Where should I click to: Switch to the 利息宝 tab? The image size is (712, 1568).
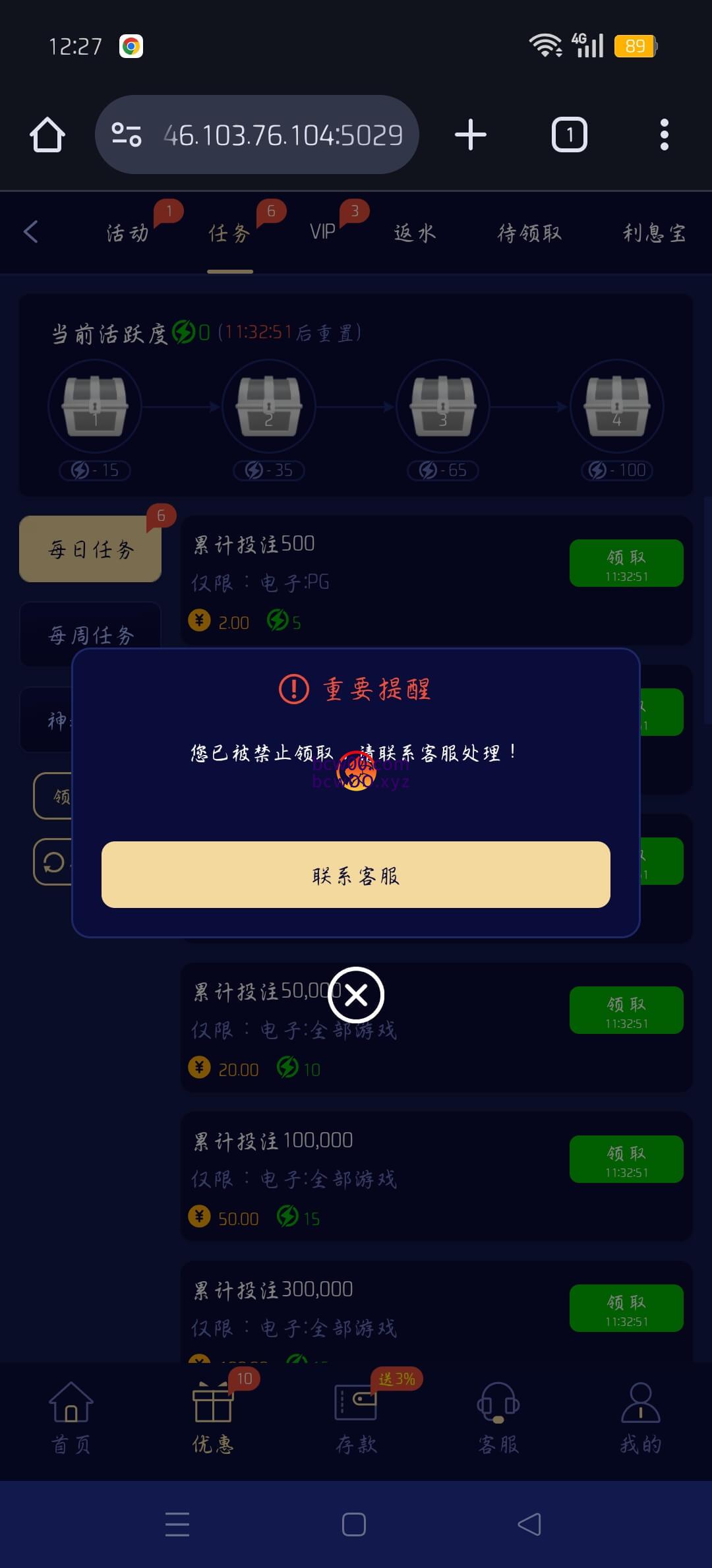coord(654,233)
